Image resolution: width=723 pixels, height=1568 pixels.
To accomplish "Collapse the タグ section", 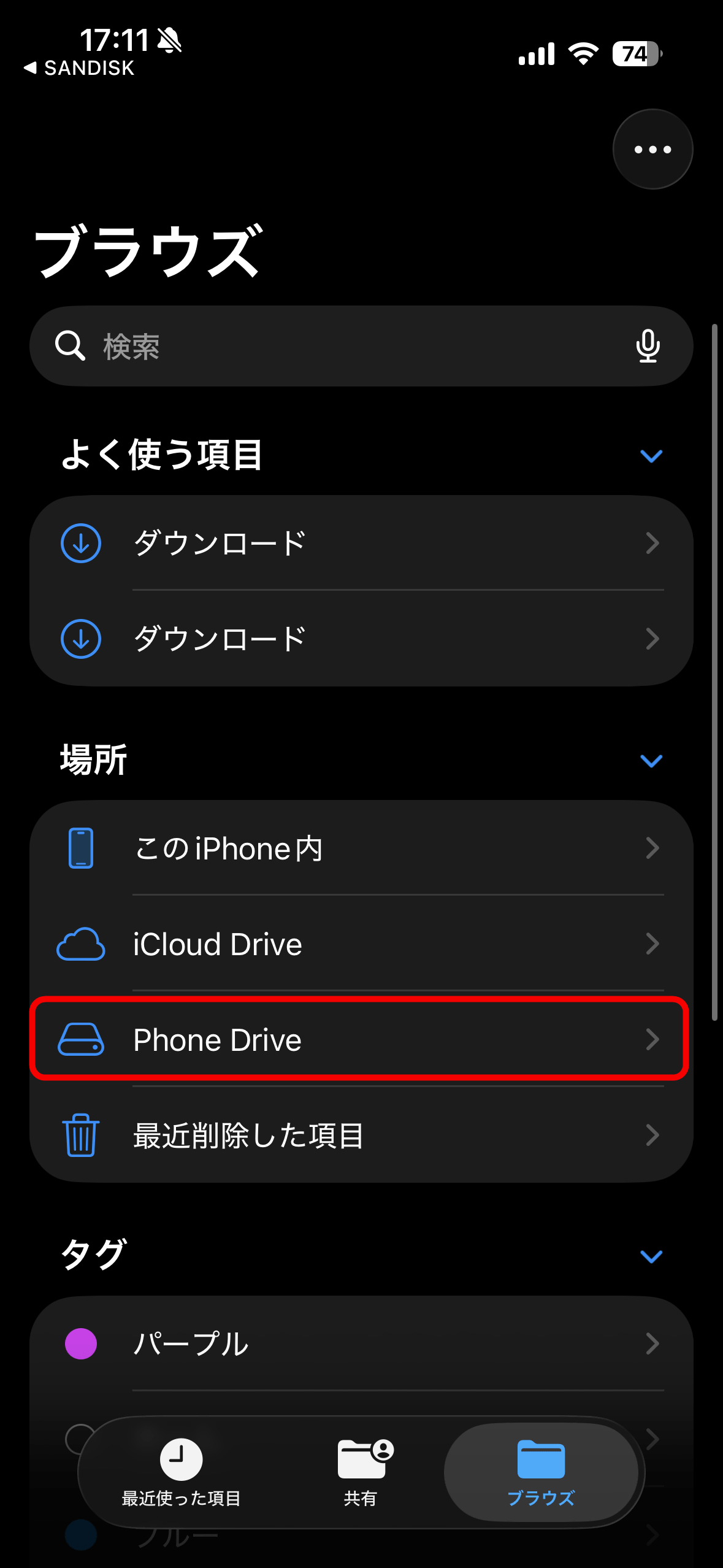I will pyautogui.click(x=651, y=1256).
